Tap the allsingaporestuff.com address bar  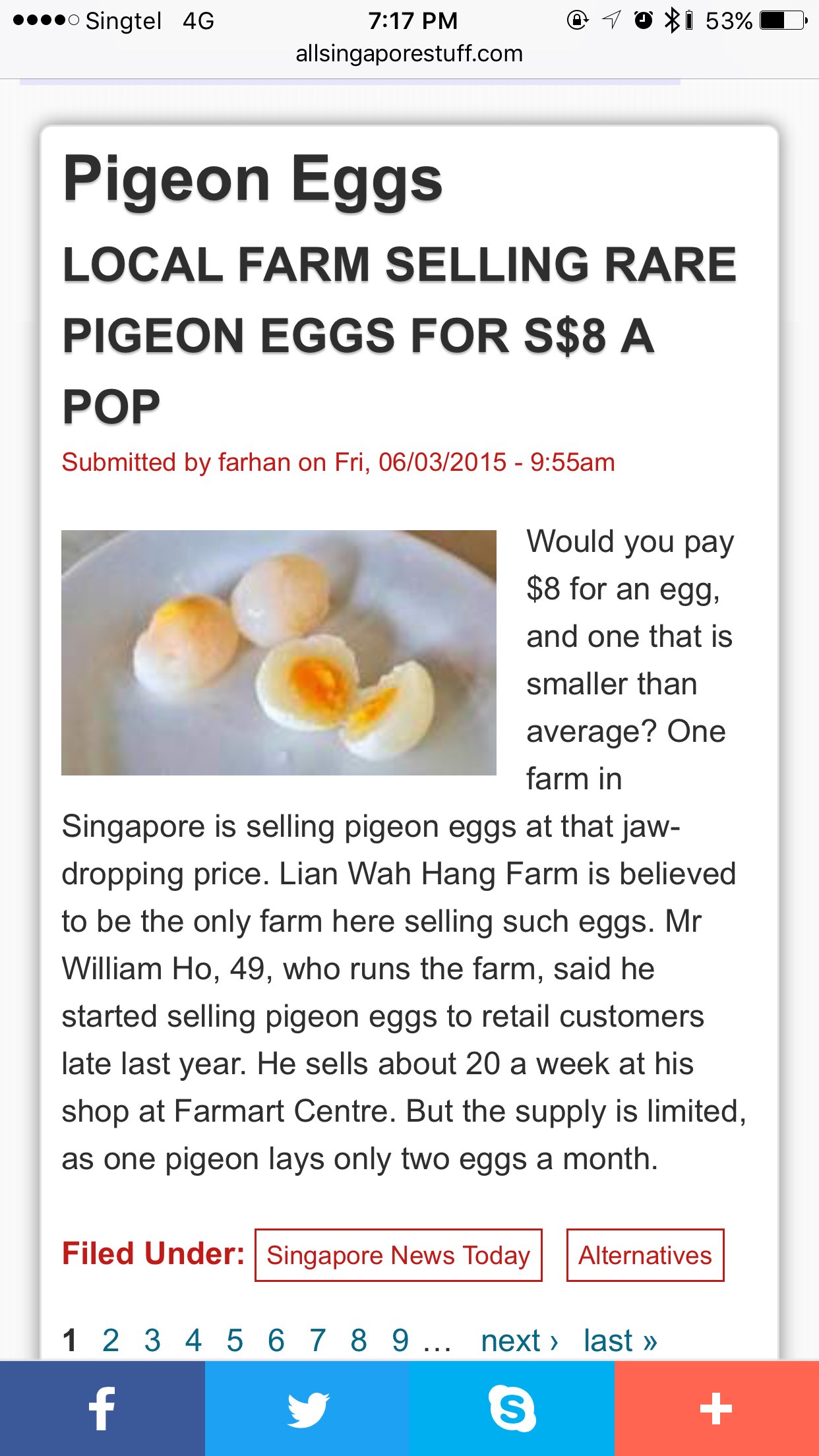(x=409, y=53)
